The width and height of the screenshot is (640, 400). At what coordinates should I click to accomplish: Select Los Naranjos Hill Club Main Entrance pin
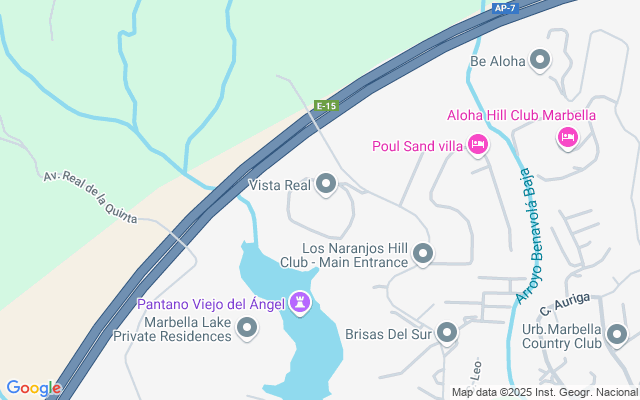pos(423,255)
